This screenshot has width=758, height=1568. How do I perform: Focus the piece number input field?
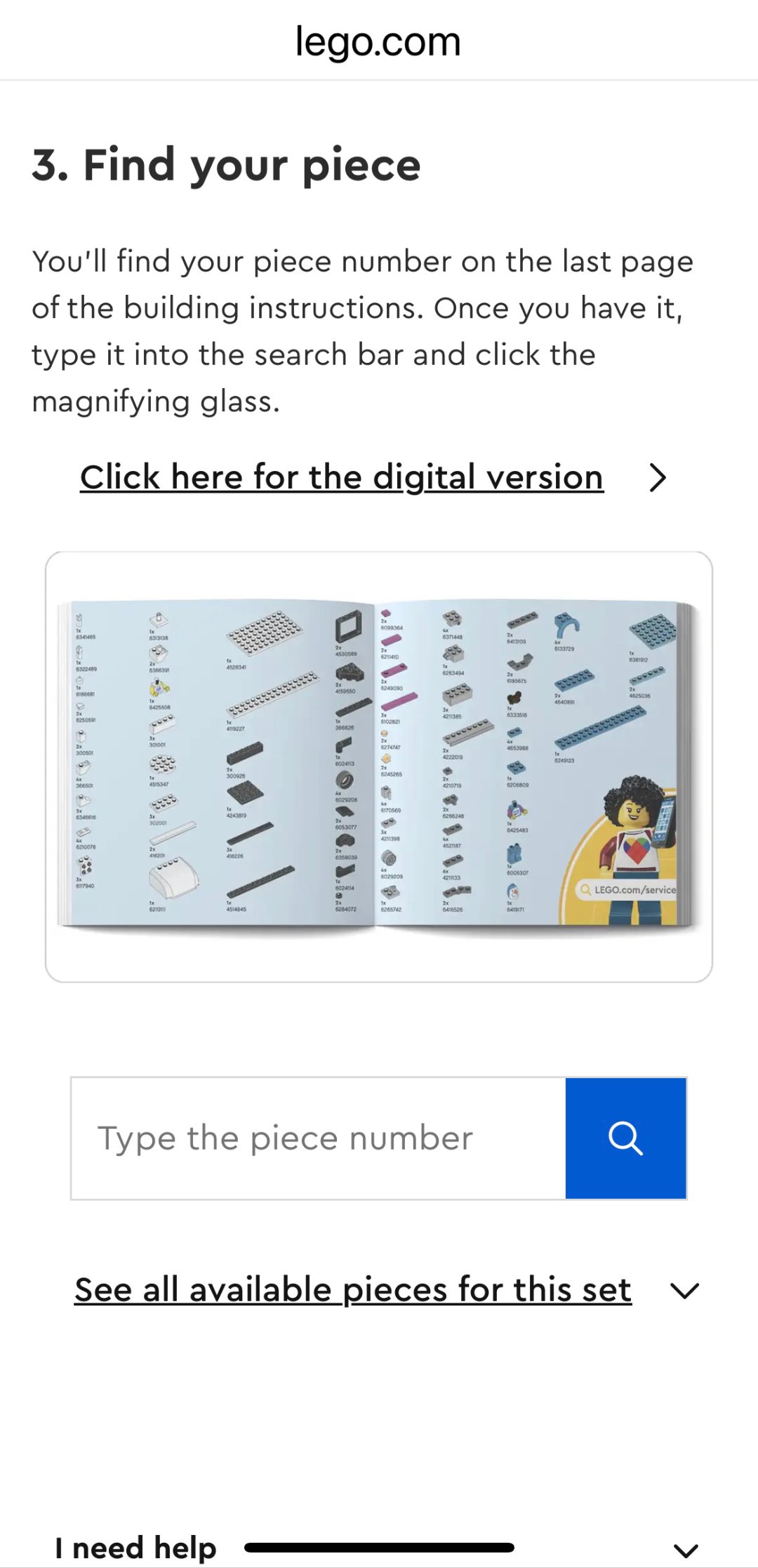click(318, 1138)
